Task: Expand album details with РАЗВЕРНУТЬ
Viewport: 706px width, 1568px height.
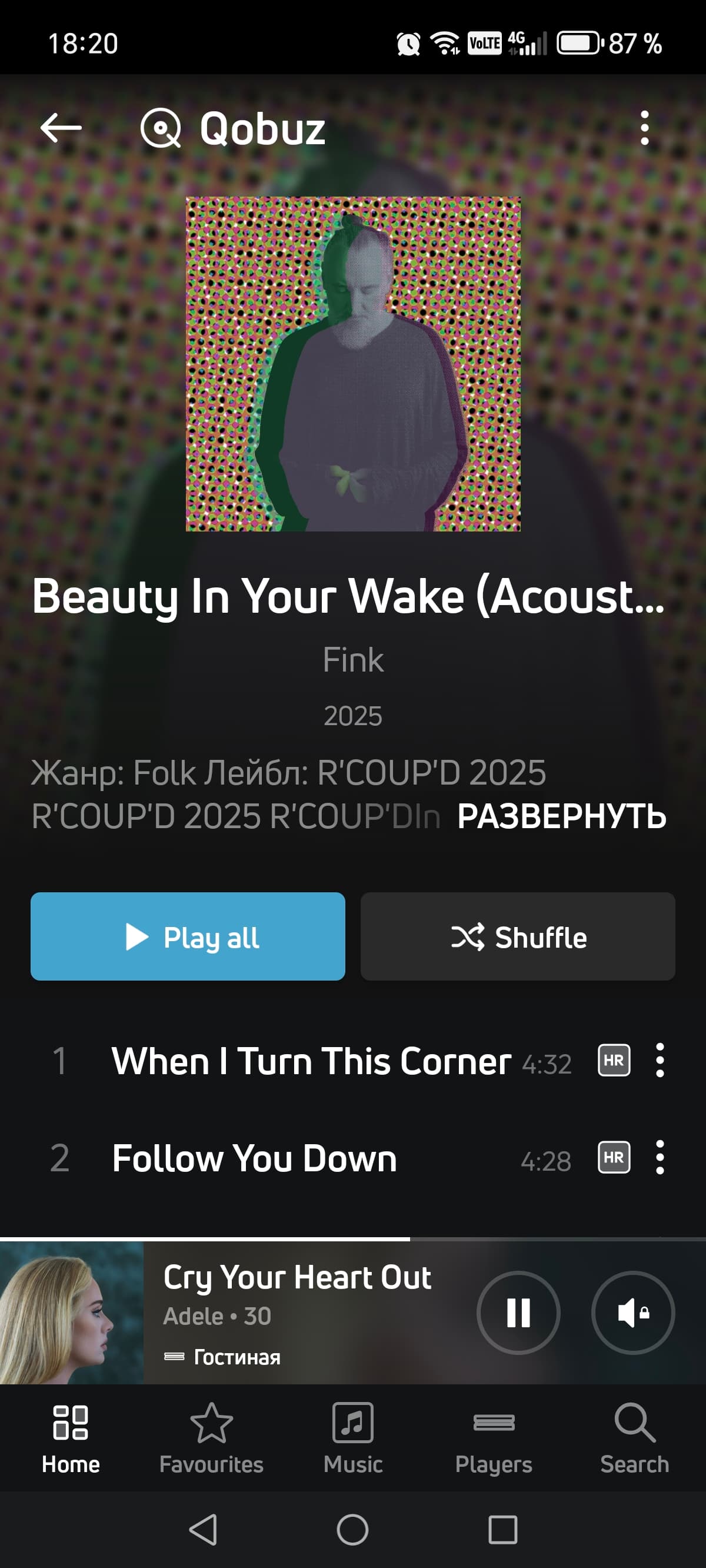Action: coord(561,816)
